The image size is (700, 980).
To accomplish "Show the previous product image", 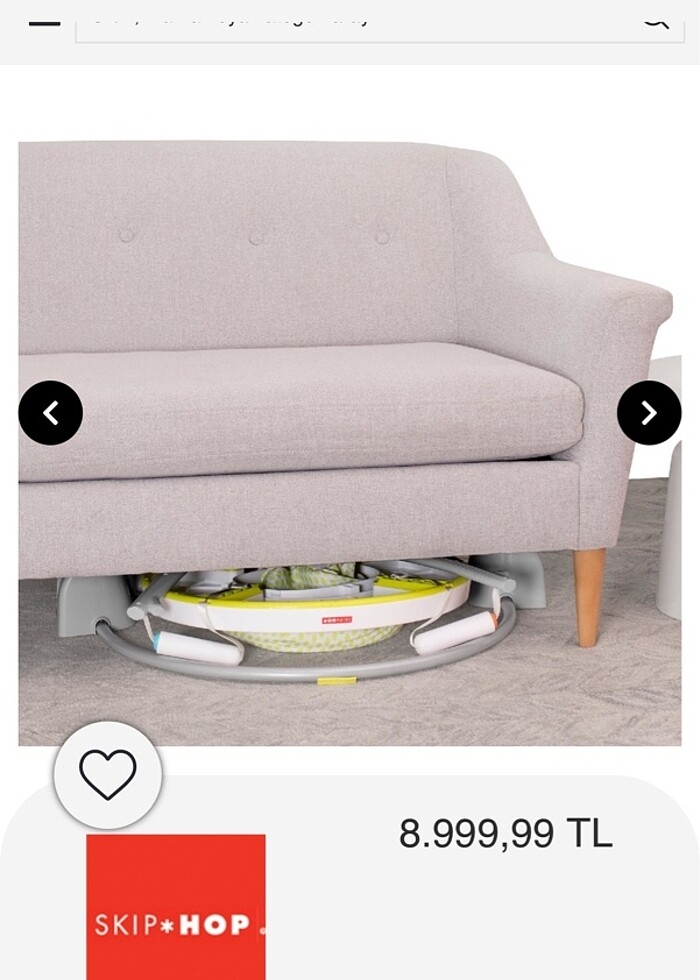I will point(51,412).
